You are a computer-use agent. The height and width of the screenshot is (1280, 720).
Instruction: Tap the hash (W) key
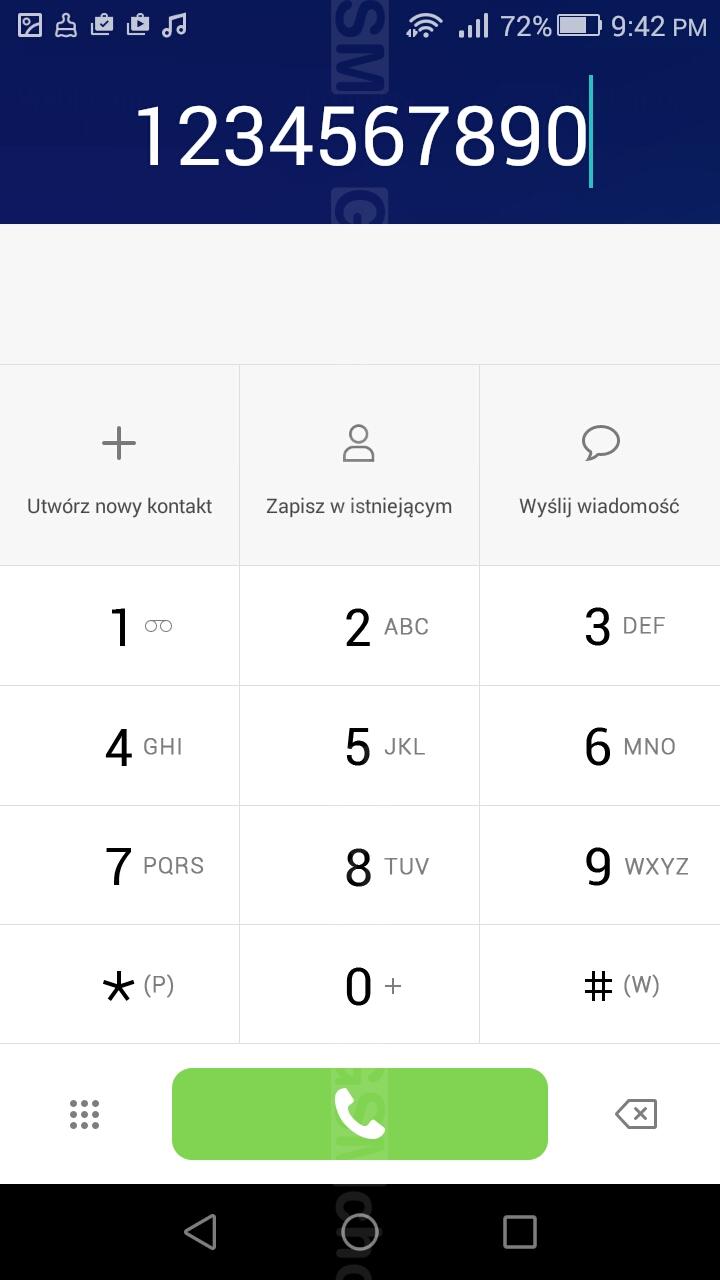(600, 985)
